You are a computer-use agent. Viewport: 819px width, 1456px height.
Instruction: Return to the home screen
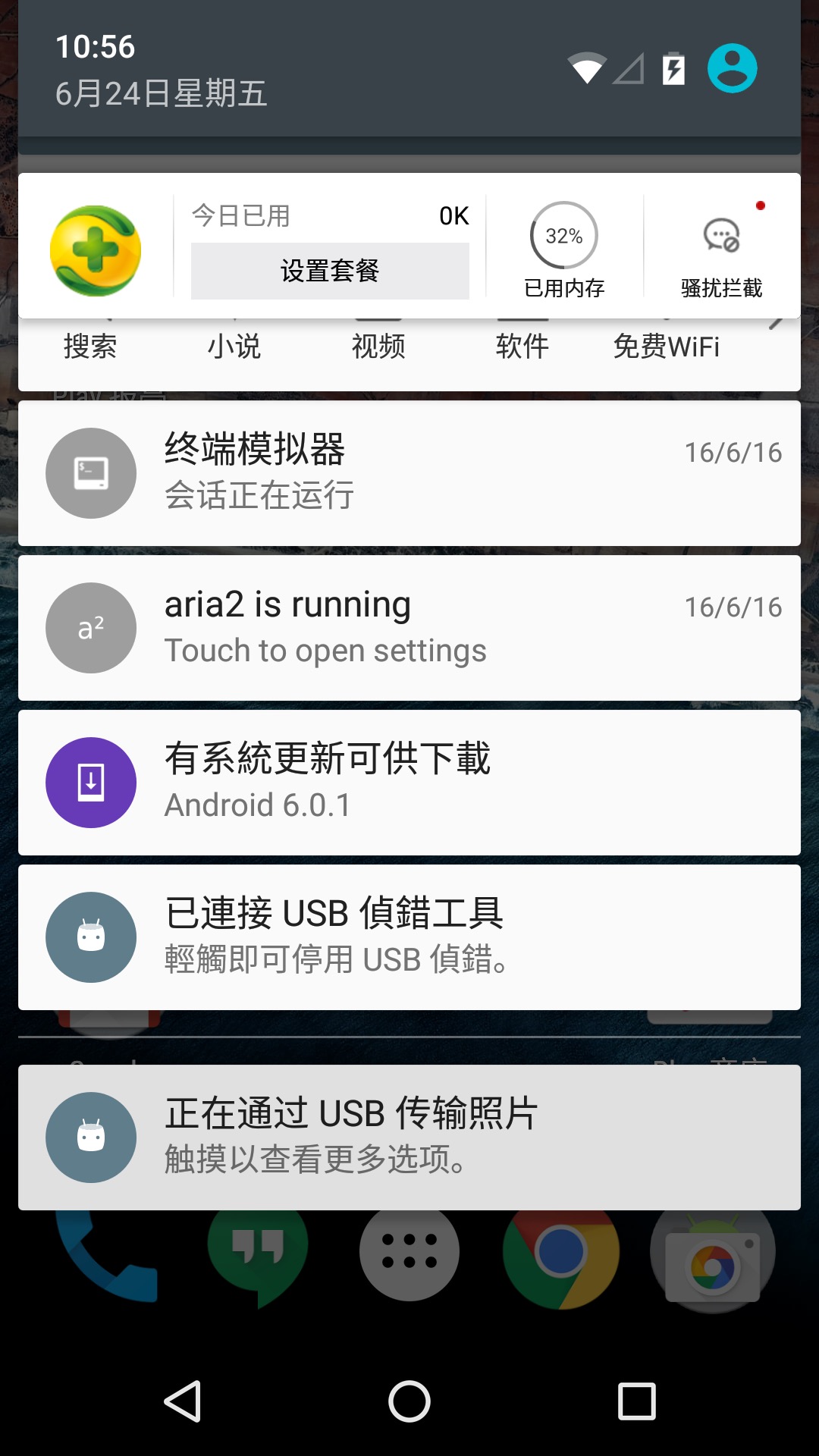(409, 1401)
